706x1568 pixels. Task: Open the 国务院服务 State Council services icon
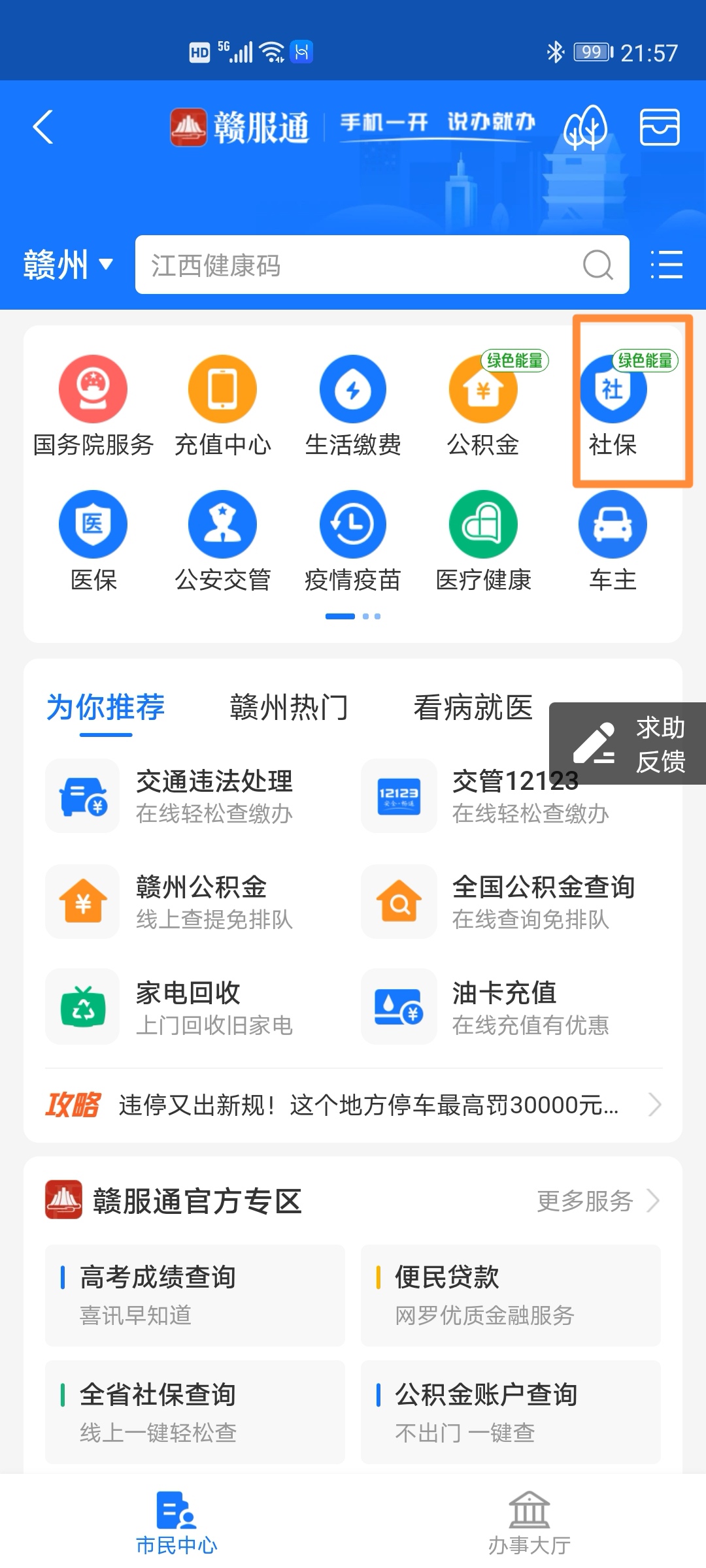coord(92,388)
